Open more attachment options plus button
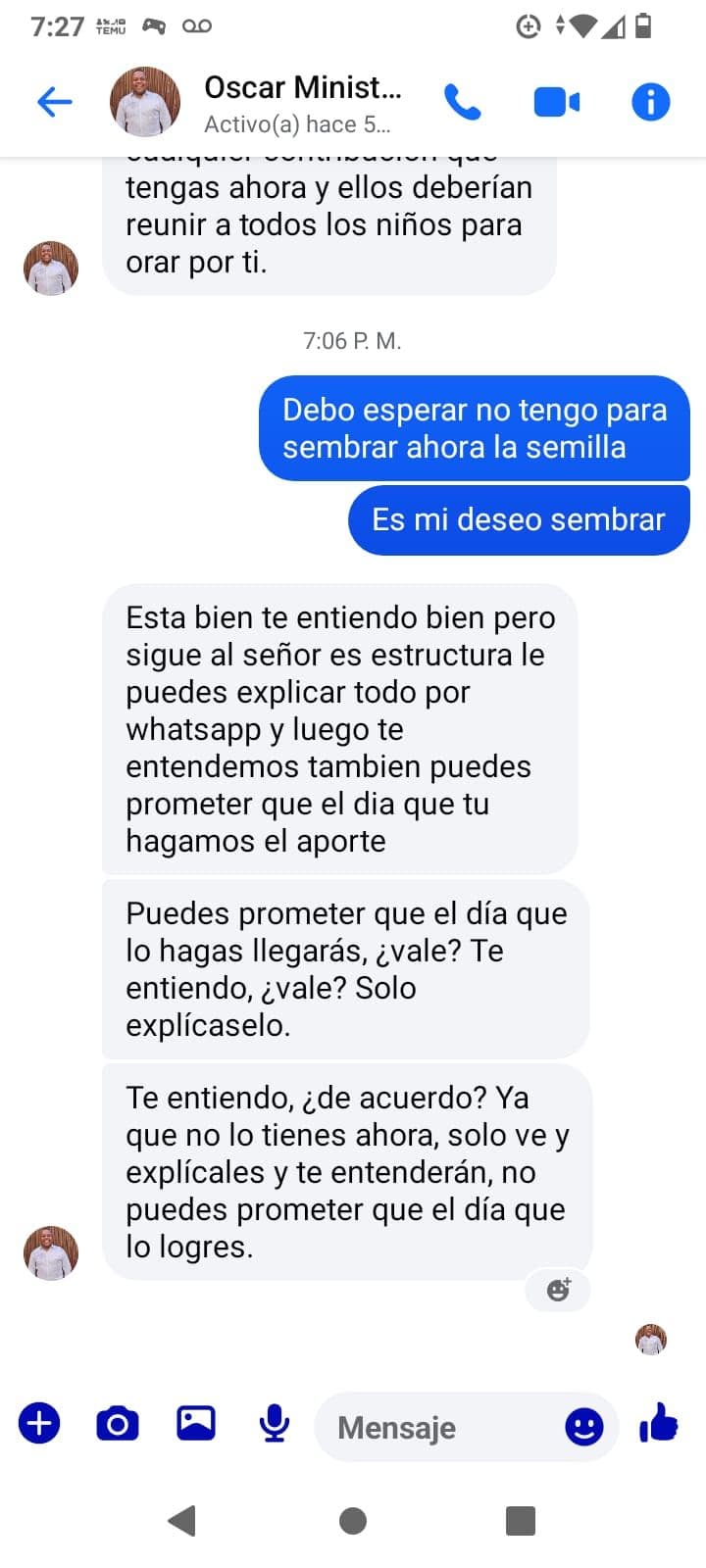706x1568 pixels. (x=39, y=1423)
